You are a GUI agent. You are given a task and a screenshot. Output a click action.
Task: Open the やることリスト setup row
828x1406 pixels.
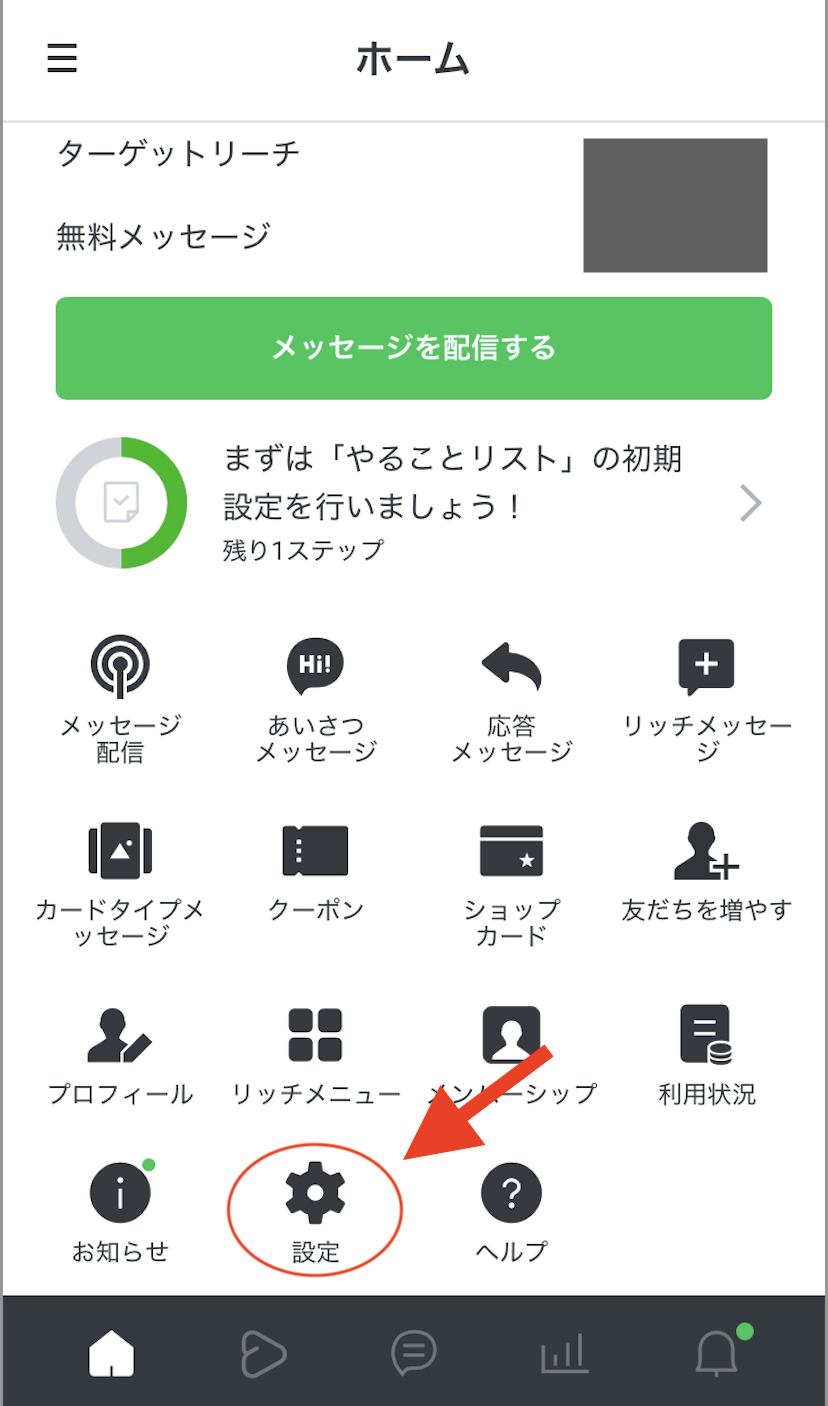point(413,503)
